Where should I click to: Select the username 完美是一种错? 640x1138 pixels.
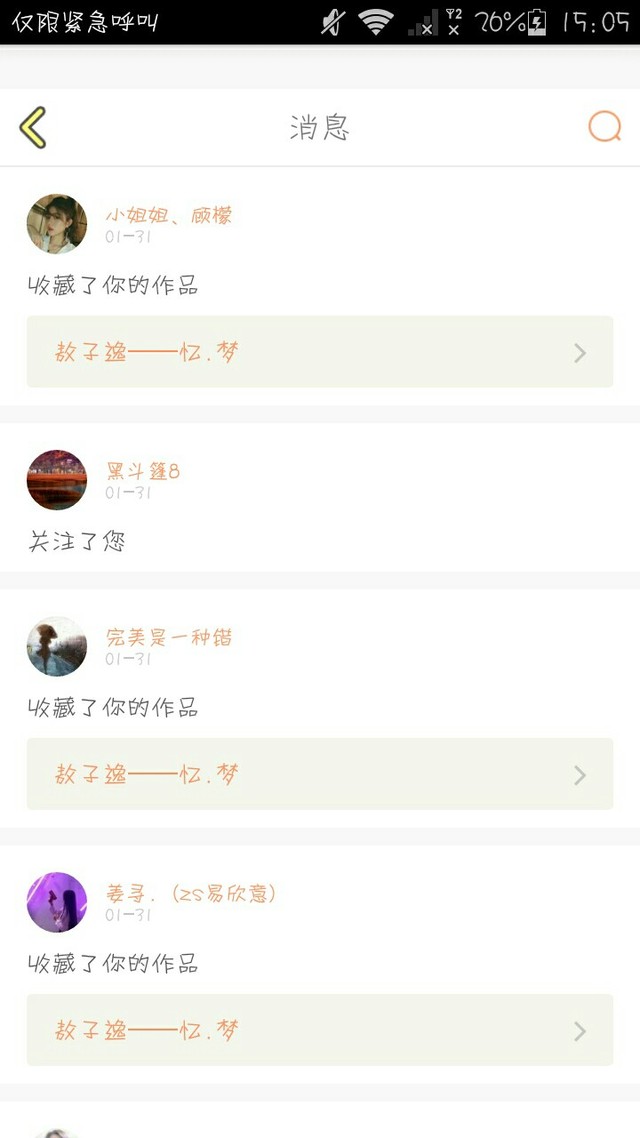(x=169, y=637)
